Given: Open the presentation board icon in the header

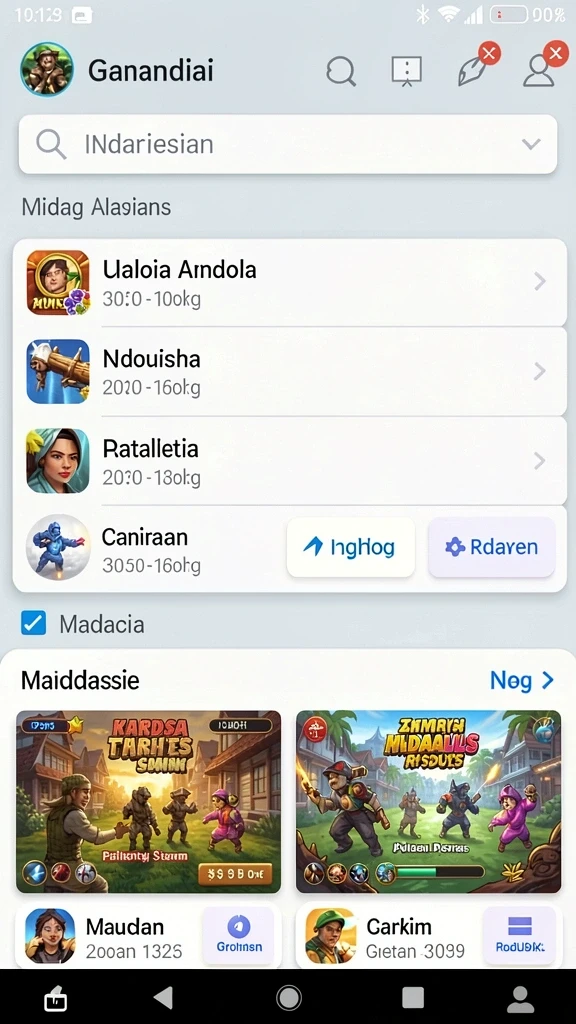Looking at the screenshot, I should tap(406, 71).
